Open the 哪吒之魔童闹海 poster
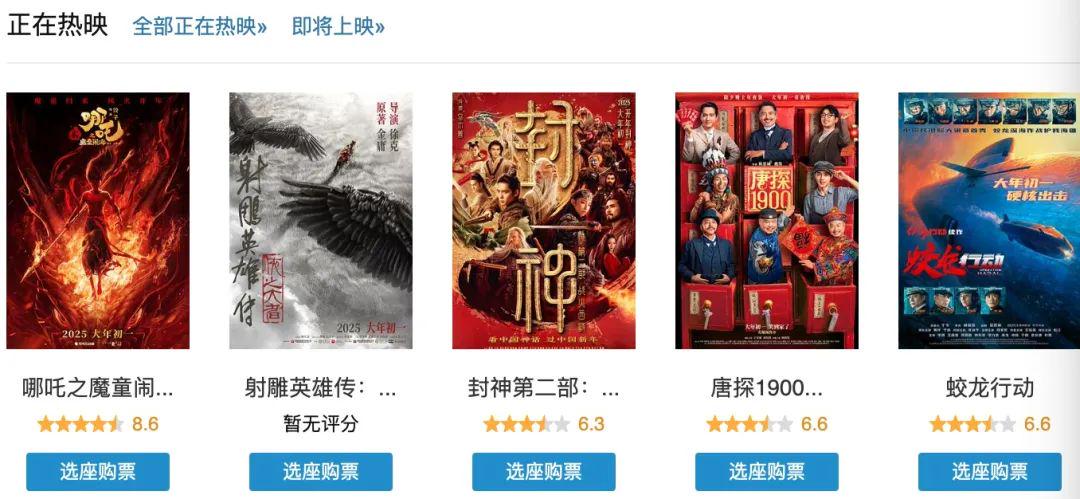This screenshot has height=499, width=1080. (x=98, y=221)
